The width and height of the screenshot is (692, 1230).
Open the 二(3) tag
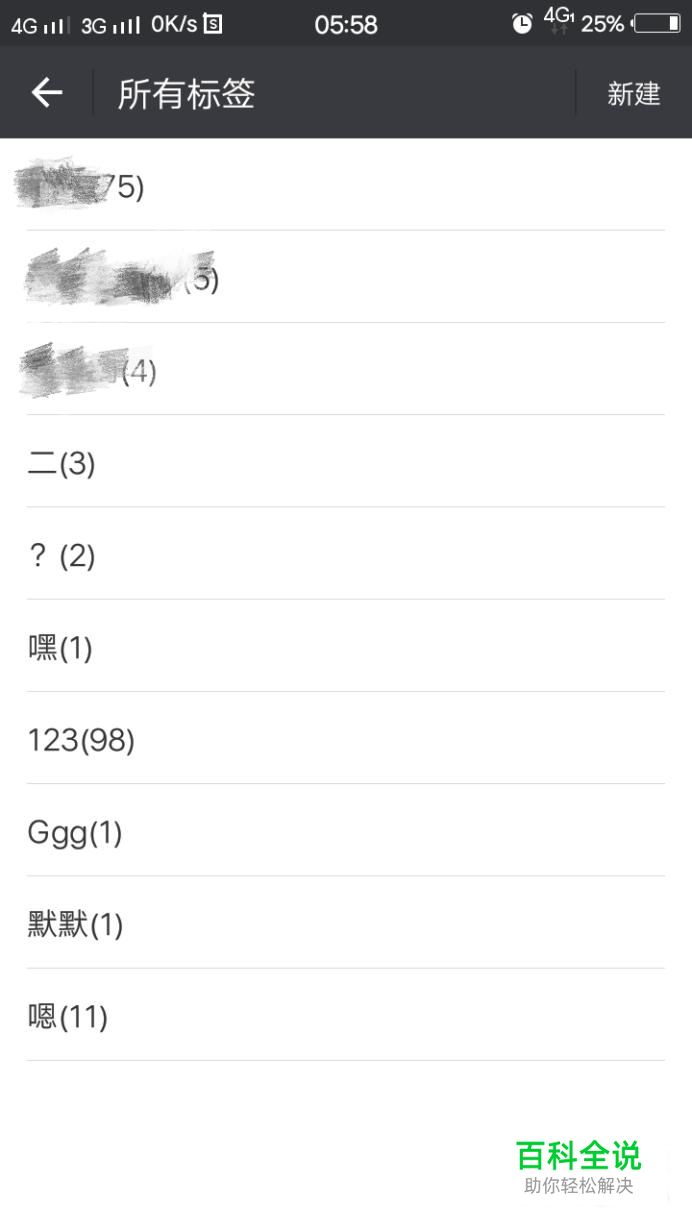62,464
